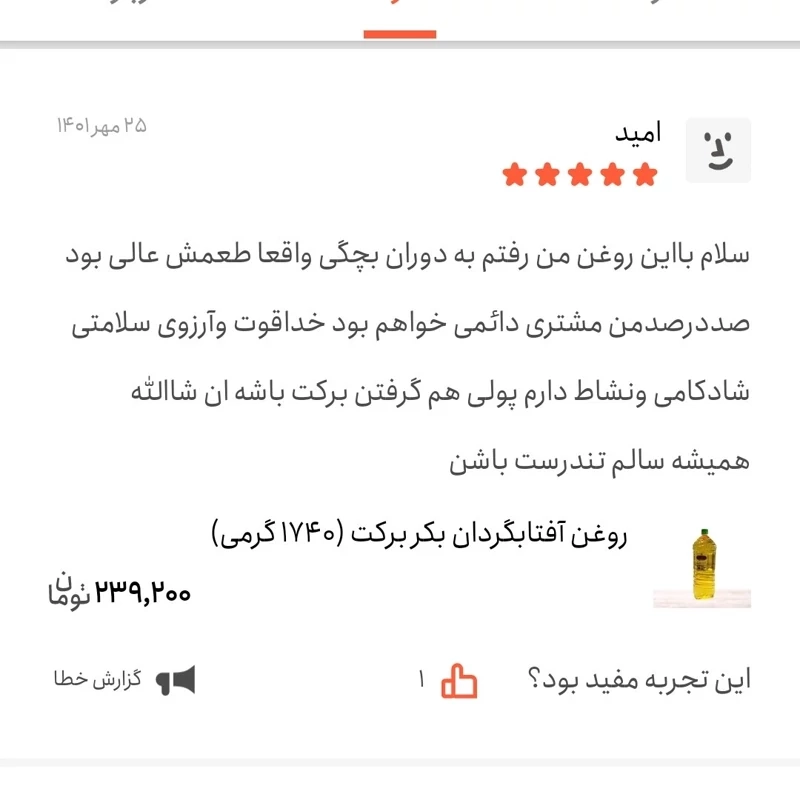800x800 pixels.
Task: Mark Omid's review as helpful
Action: (460, 681)
